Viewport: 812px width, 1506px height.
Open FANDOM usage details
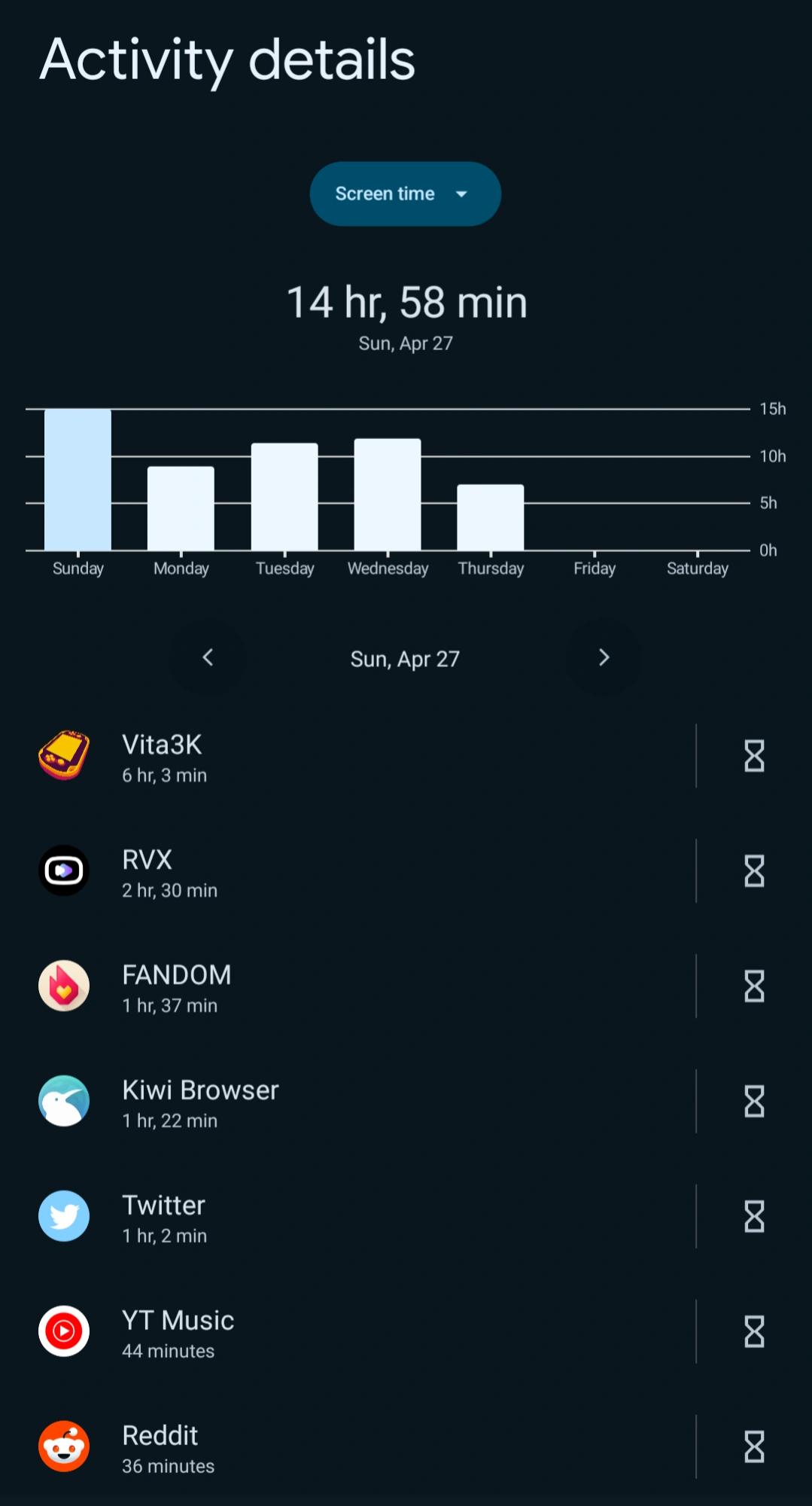pos(361,987)
